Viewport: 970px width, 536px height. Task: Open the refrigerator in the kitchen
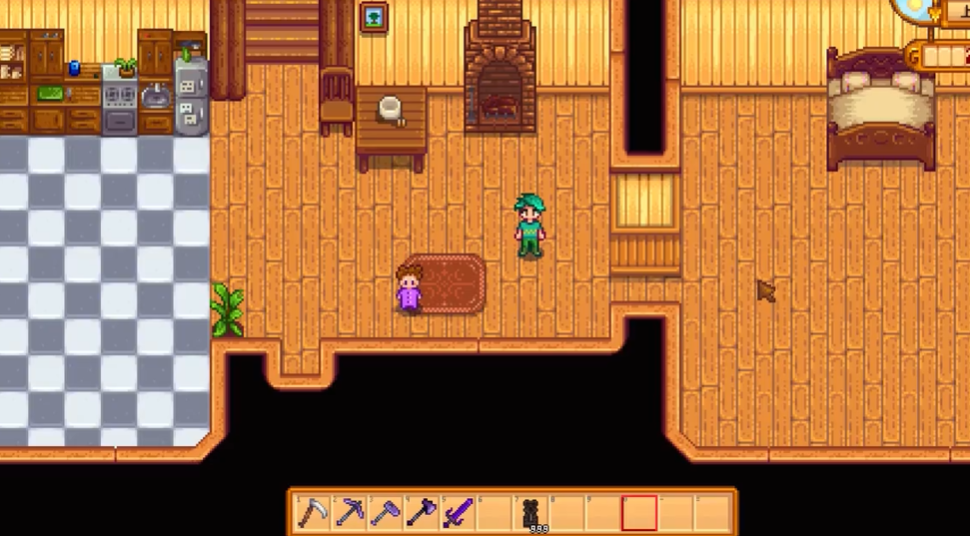click(x=191, y=97)
